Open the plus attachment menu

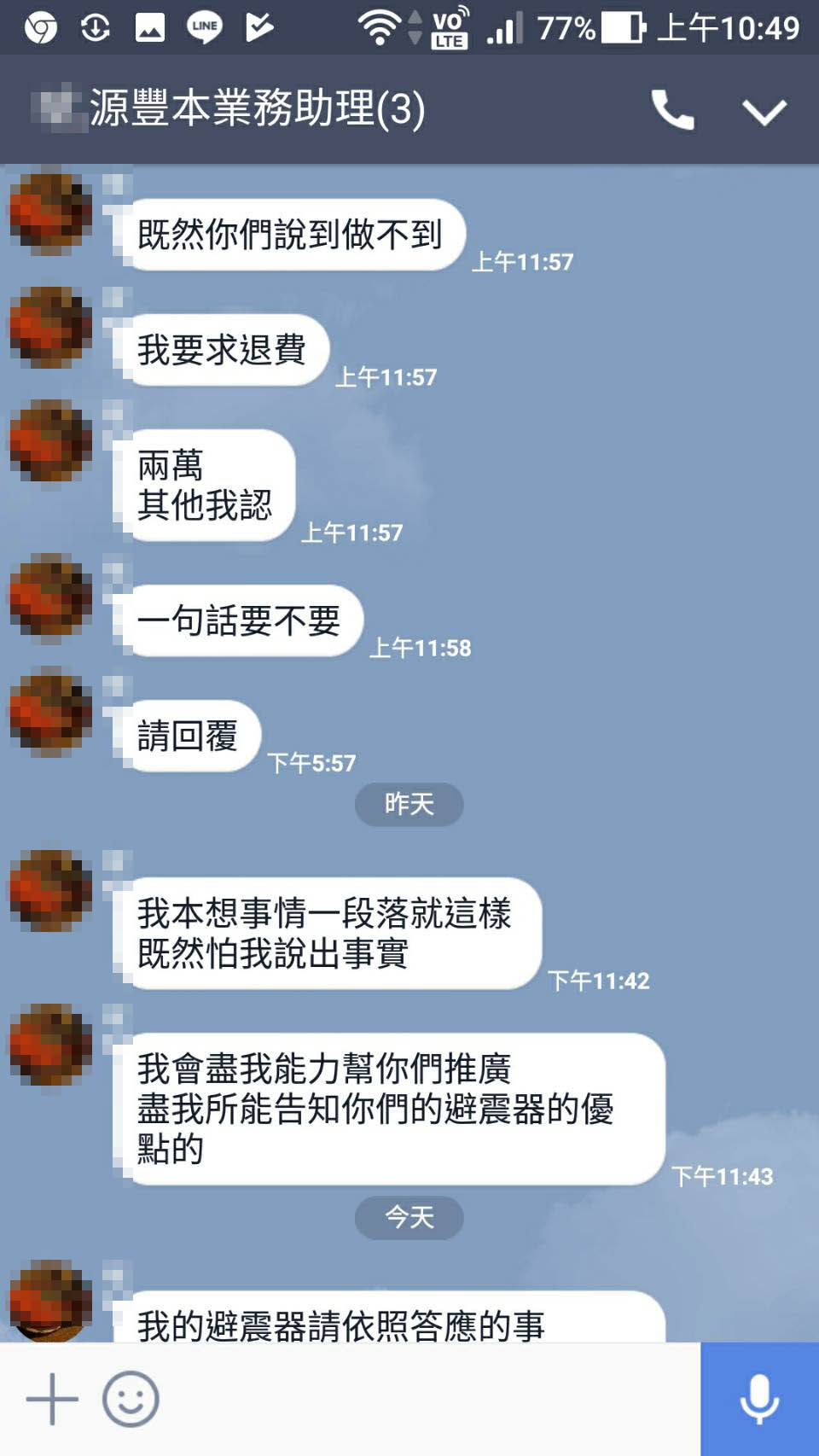tap(52, 1399)
